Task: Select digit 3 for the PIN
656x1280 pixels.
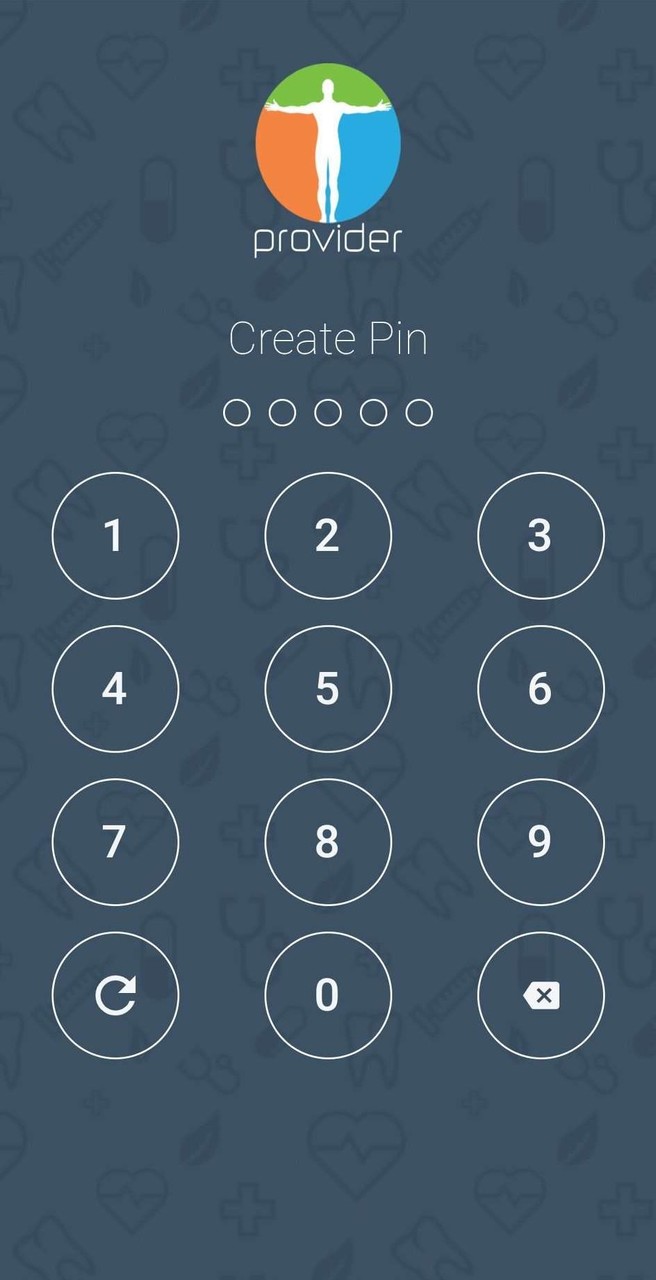Action: click(x=541, y=536)
